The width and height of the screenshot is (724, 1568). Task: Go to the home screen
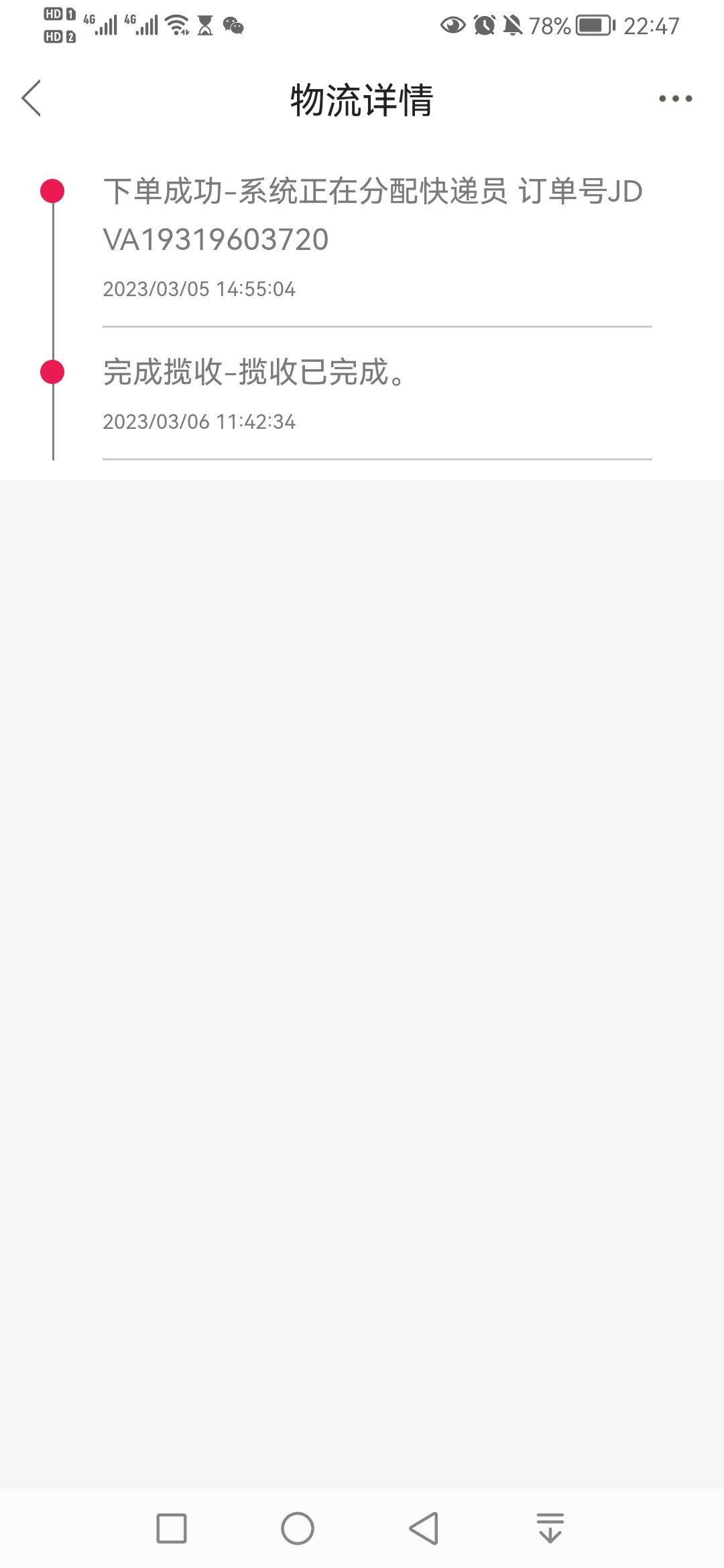click(298, 1528)
